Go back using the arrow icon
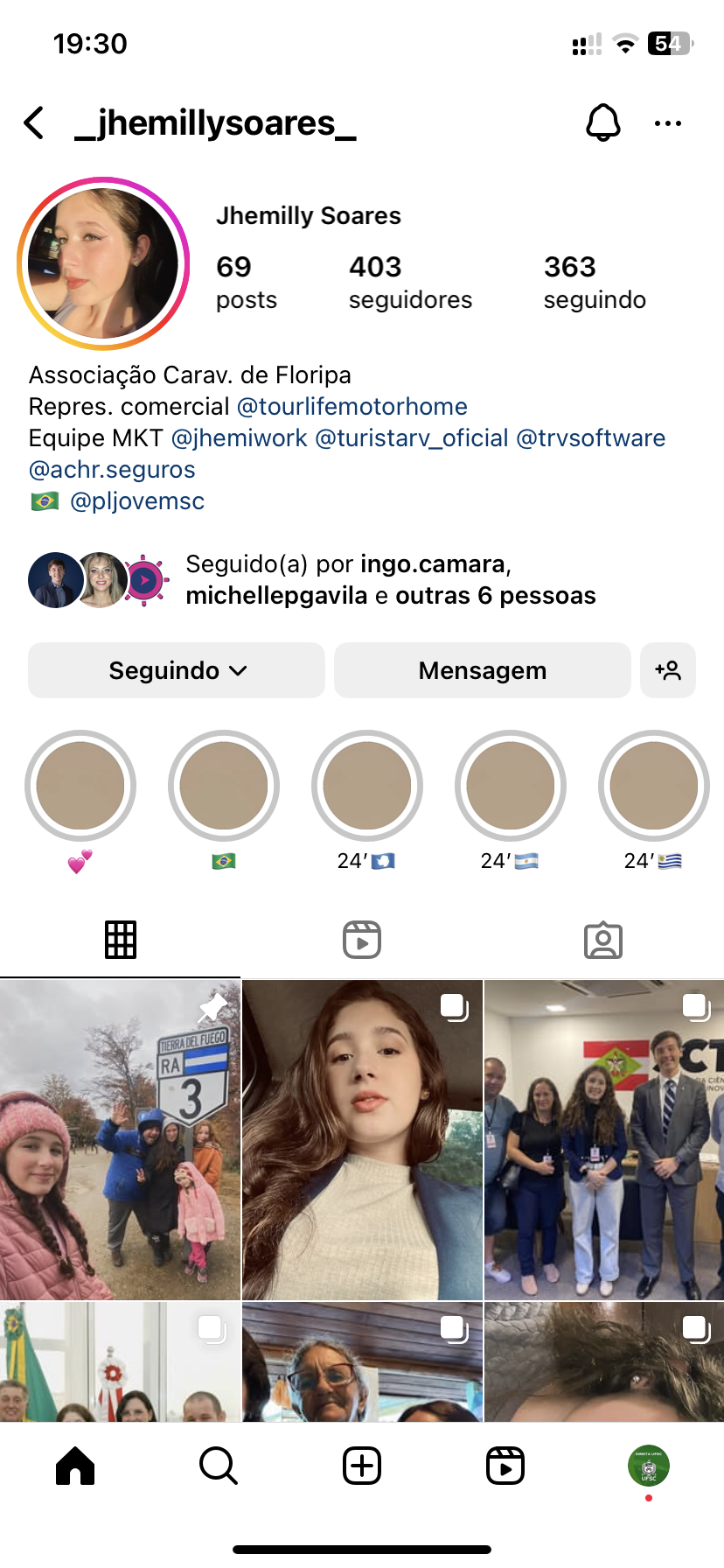 point(35,123)
